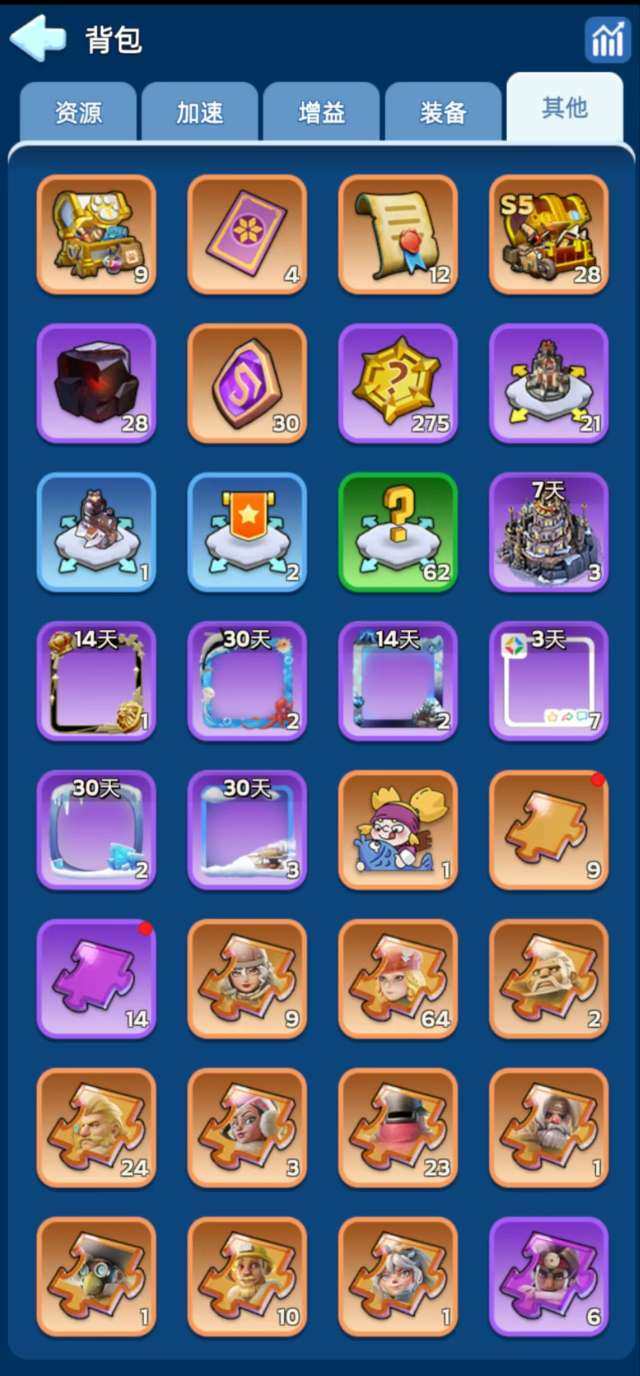
Task: Open the plain purple puzzle piece
Action: point(96,979)
